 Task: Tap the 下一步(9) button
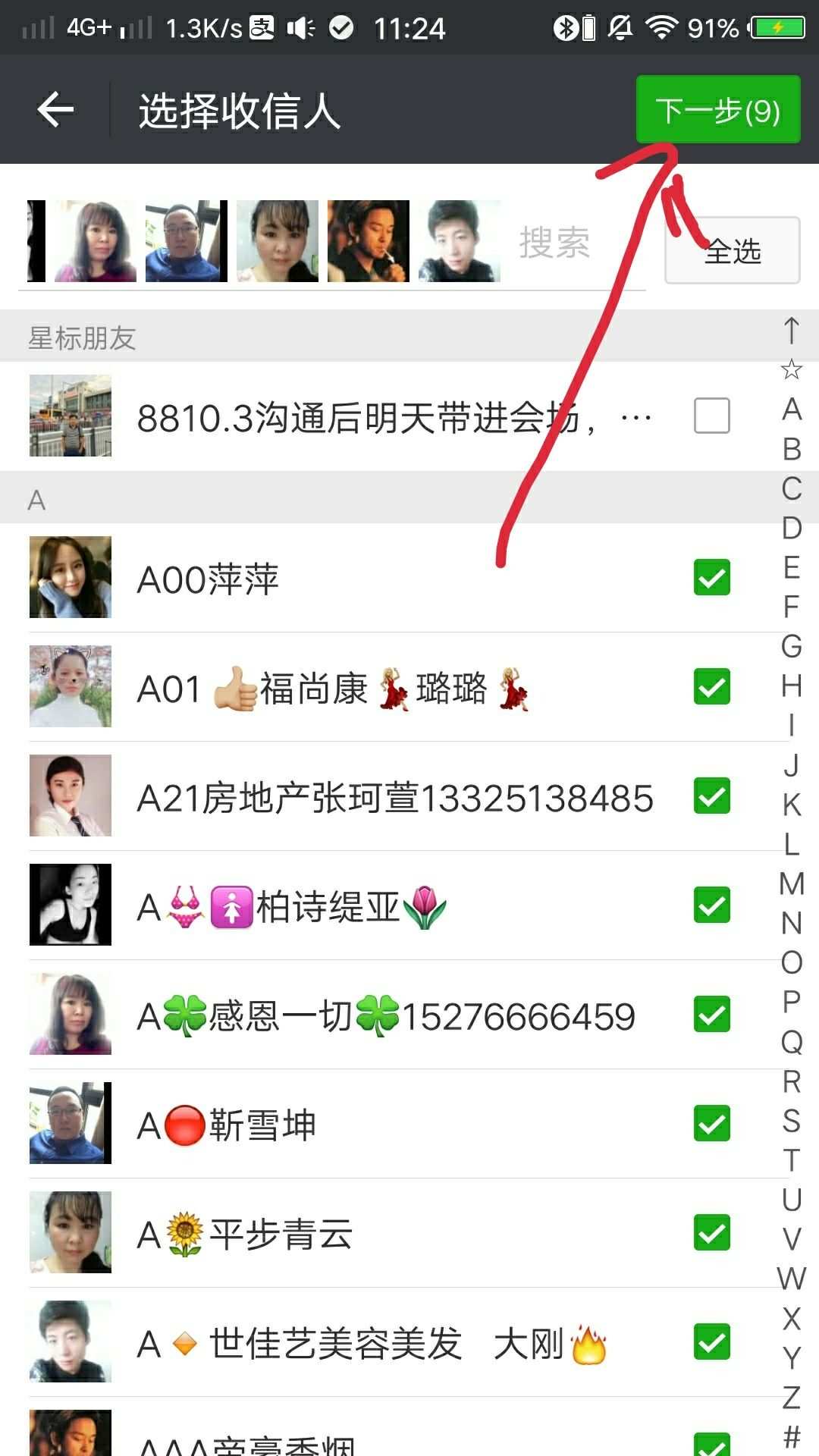pos(717,111)
